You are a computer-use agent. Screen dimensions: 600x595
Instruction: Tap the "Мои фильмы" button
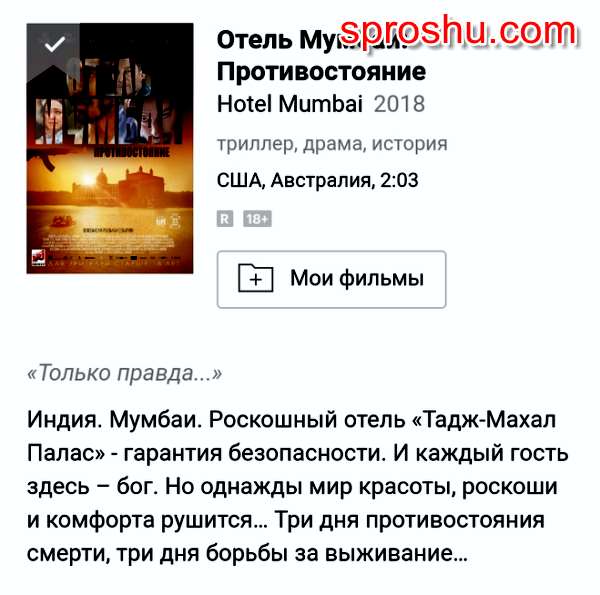pos(331,279)
